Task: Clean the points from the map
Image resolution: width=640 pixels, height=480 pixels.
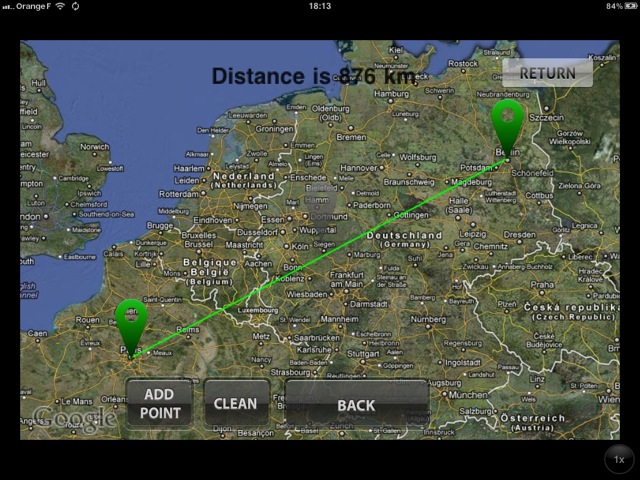Action: point(236,404)
